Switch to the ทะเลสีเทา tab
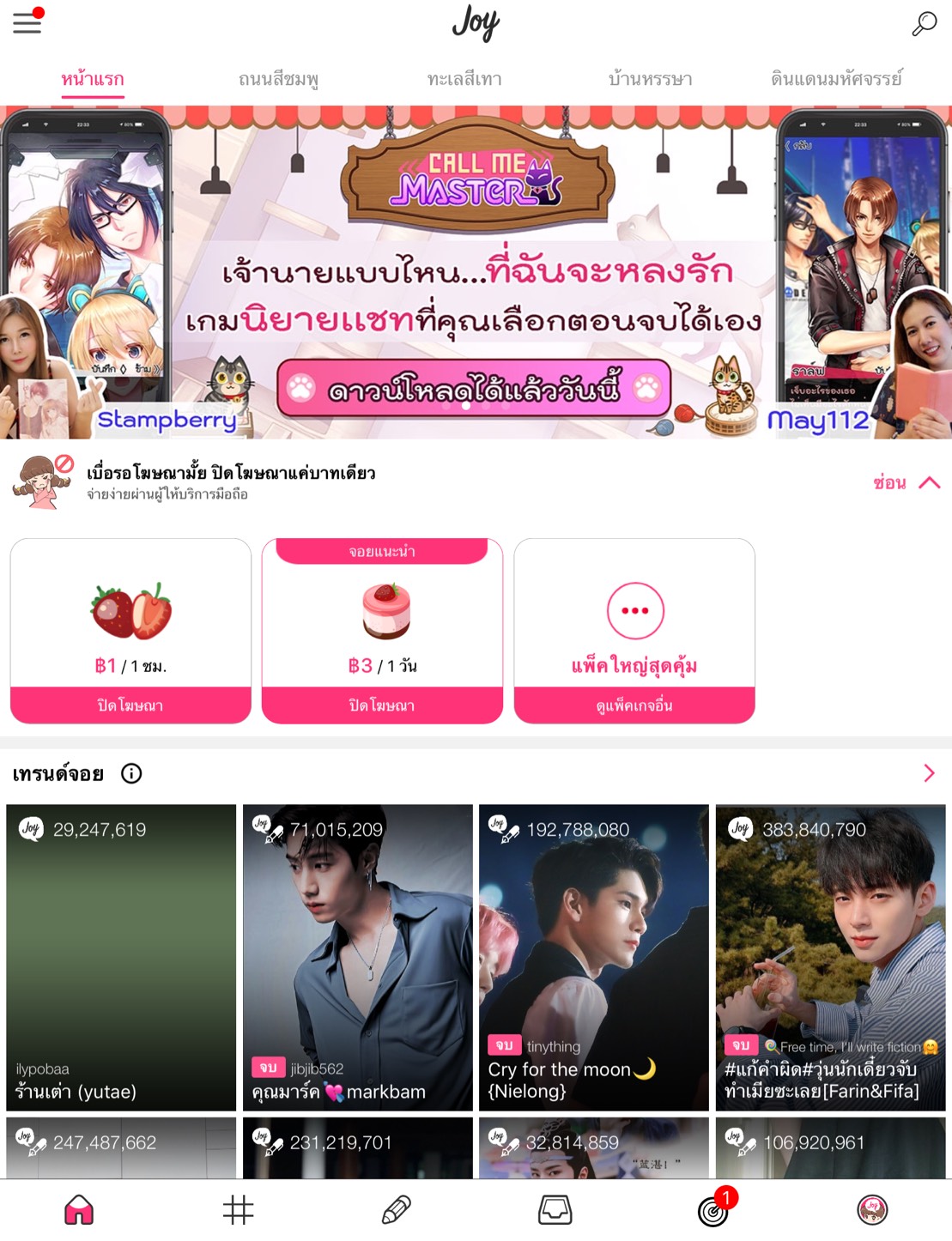This screenshot has width=952, height=1241. click(464, 80)
